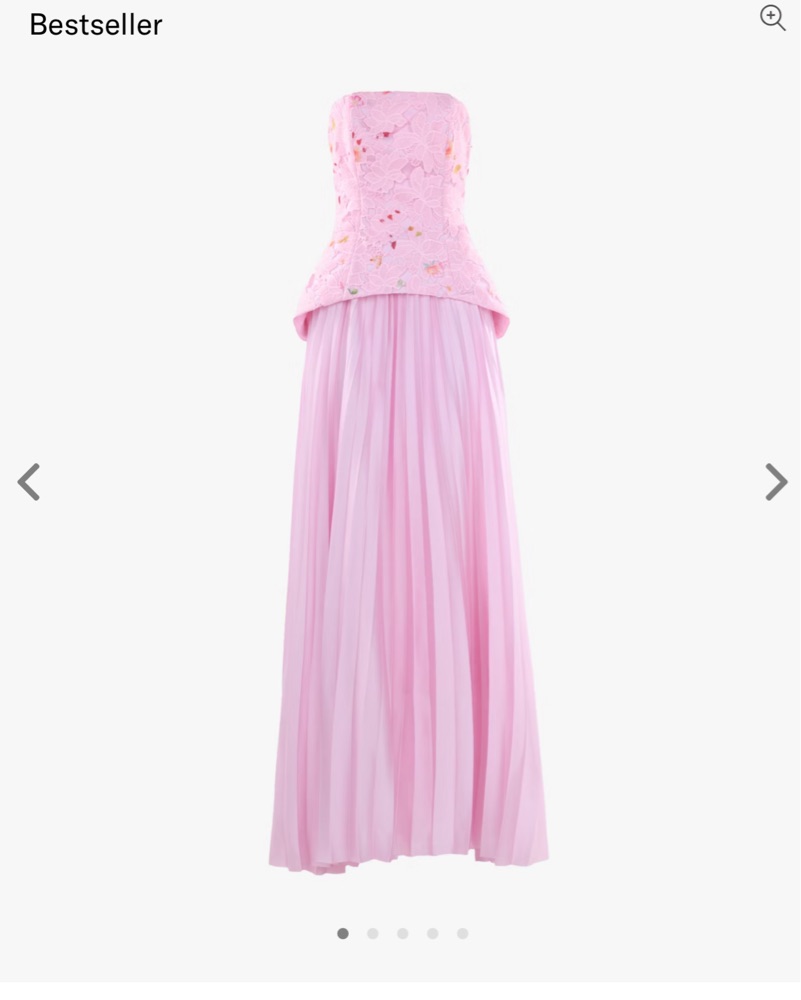
Task: Jump to the fifth photo dot
Action: (x=463, y=934)
